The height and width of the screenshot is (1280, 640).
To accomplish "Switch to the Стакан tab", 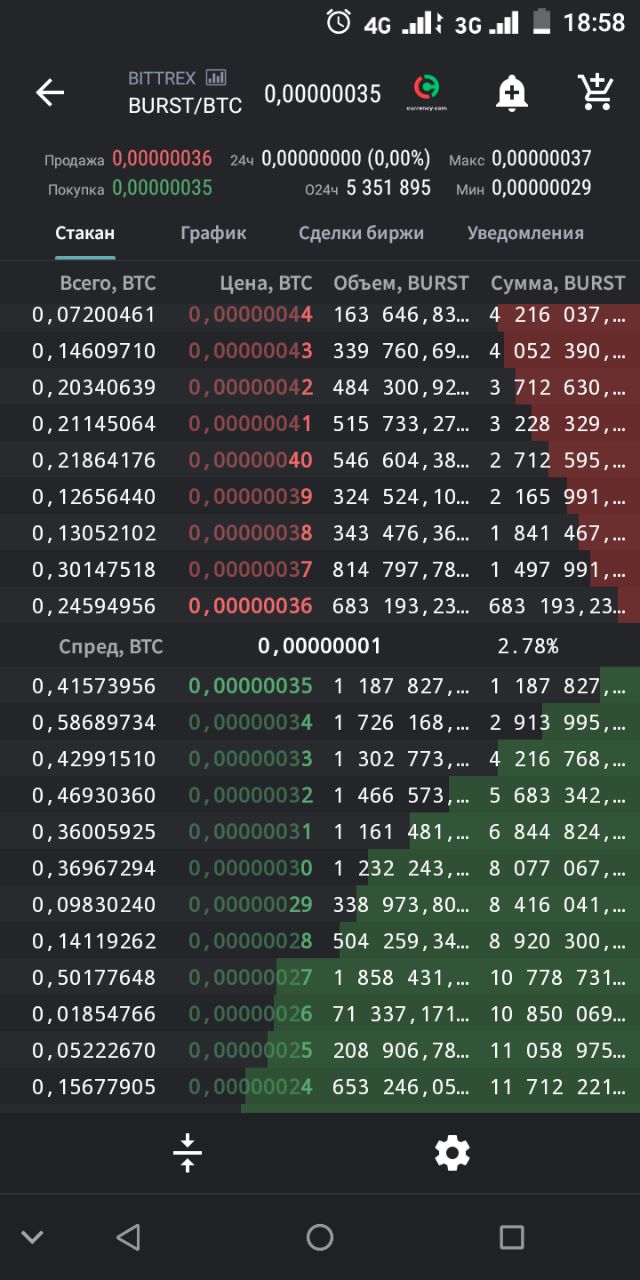I will coord(85,233).
